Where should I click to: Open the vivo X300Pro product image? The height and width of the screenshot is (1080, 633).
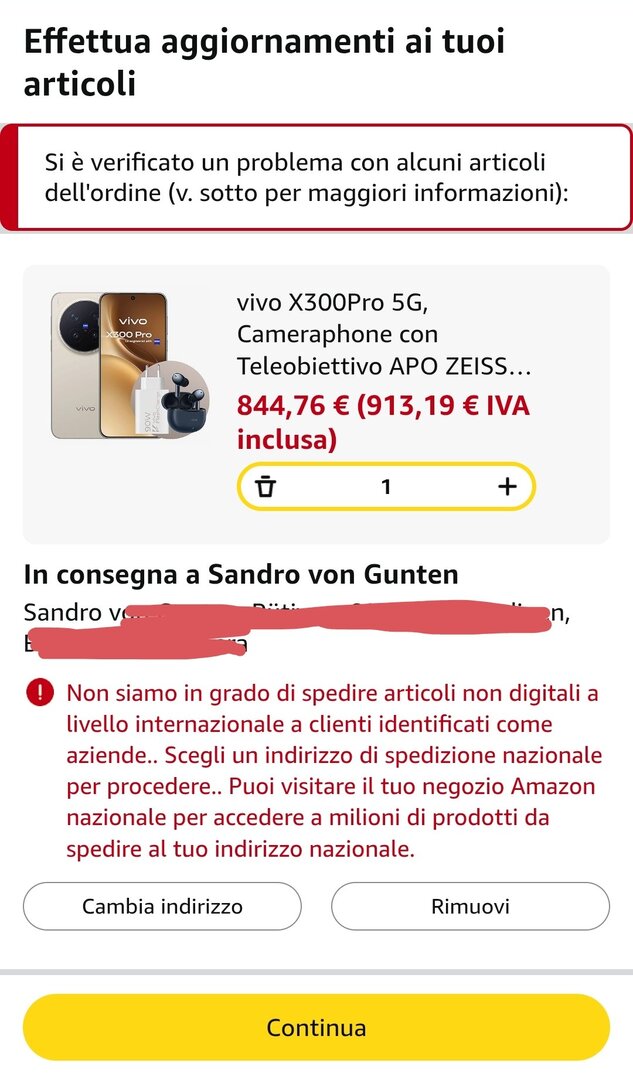[129, 366]
